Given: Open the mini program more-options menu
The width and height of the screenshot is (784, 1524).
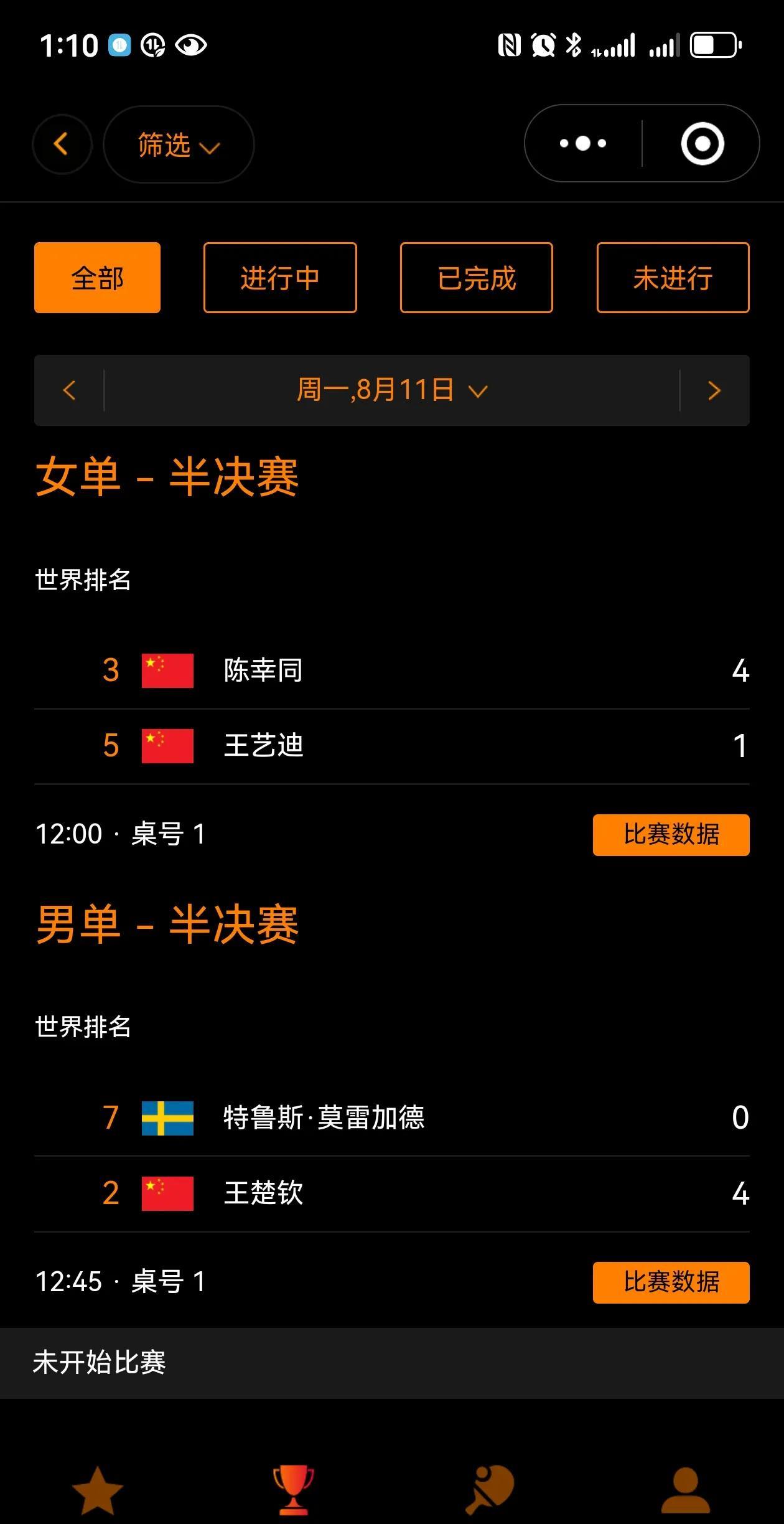Looking at the screenshot, I should coord(583,144).
